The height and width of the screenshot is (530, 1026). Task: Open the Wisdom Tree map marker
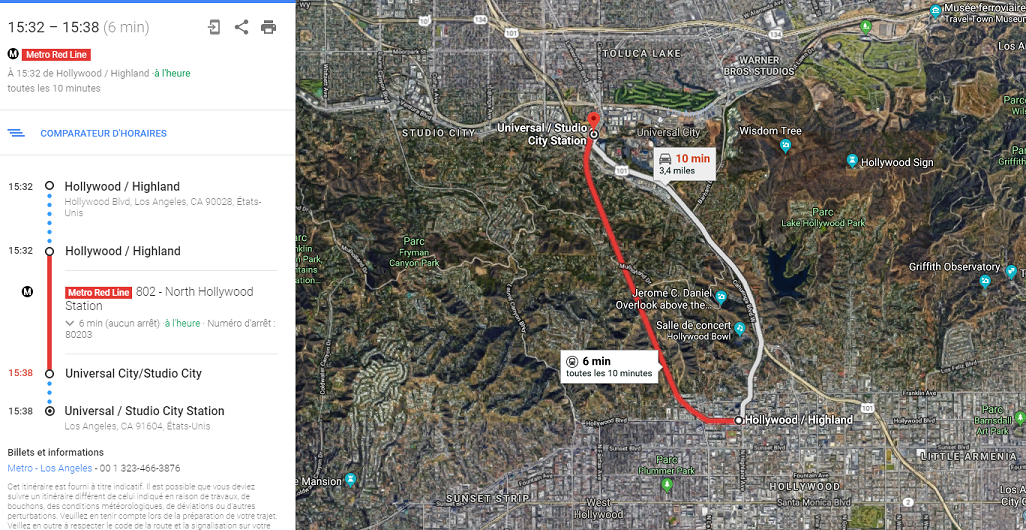(785, 146)
